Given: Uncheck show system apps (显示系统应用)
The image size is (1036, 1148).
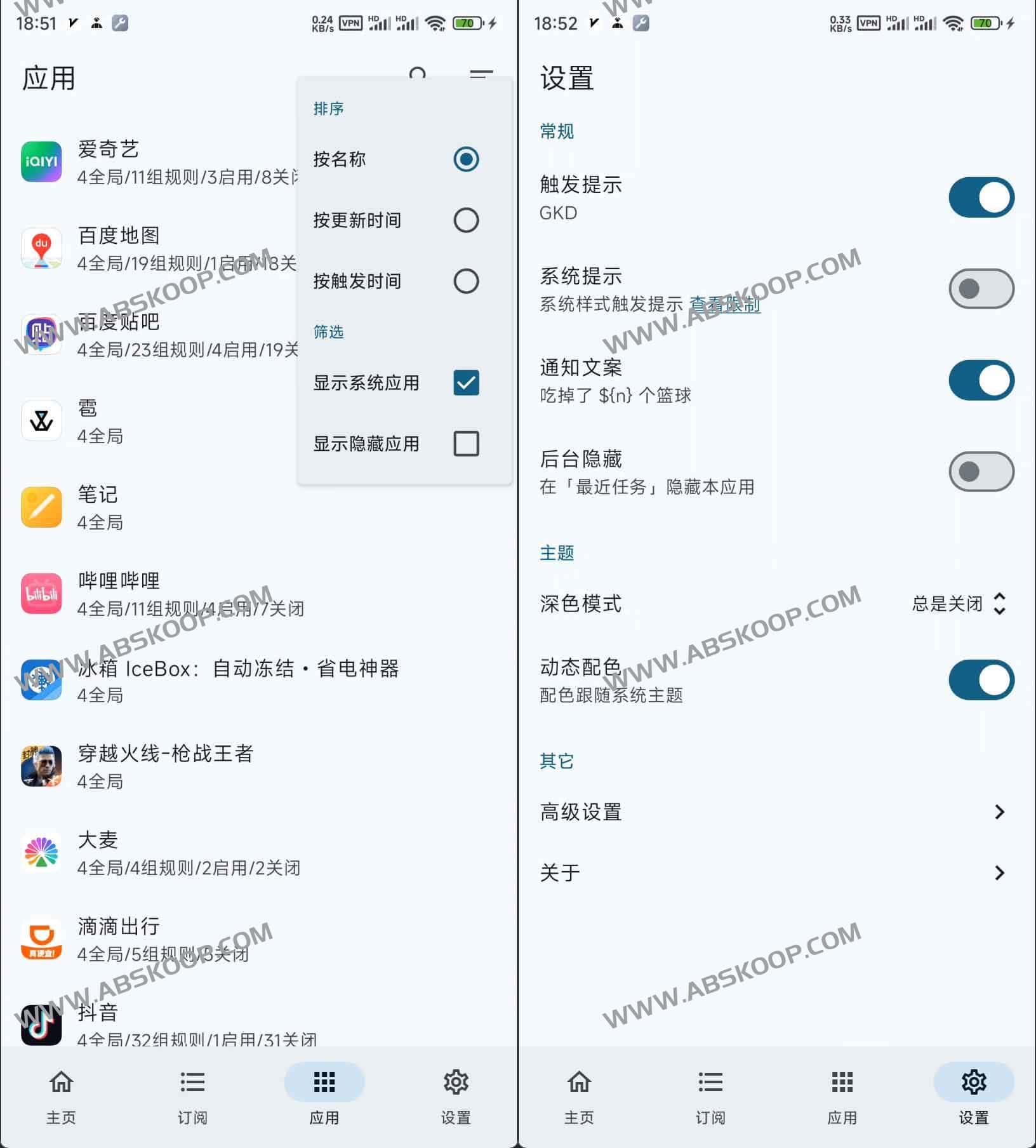Looking at the screenshot, I should (x=465, y=383).
